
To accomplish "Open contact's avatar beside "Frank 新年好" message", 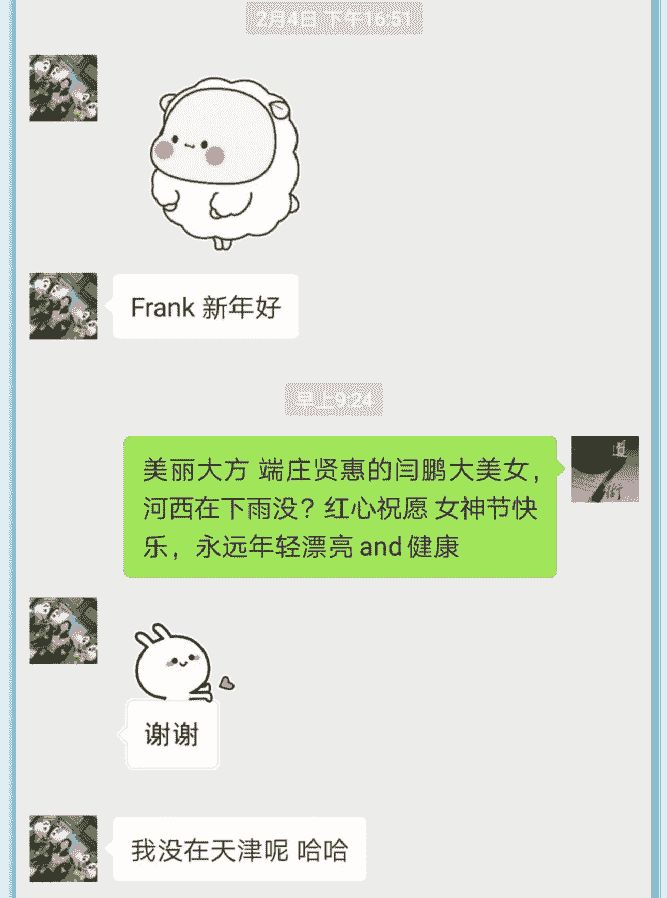I will point(63,306).
